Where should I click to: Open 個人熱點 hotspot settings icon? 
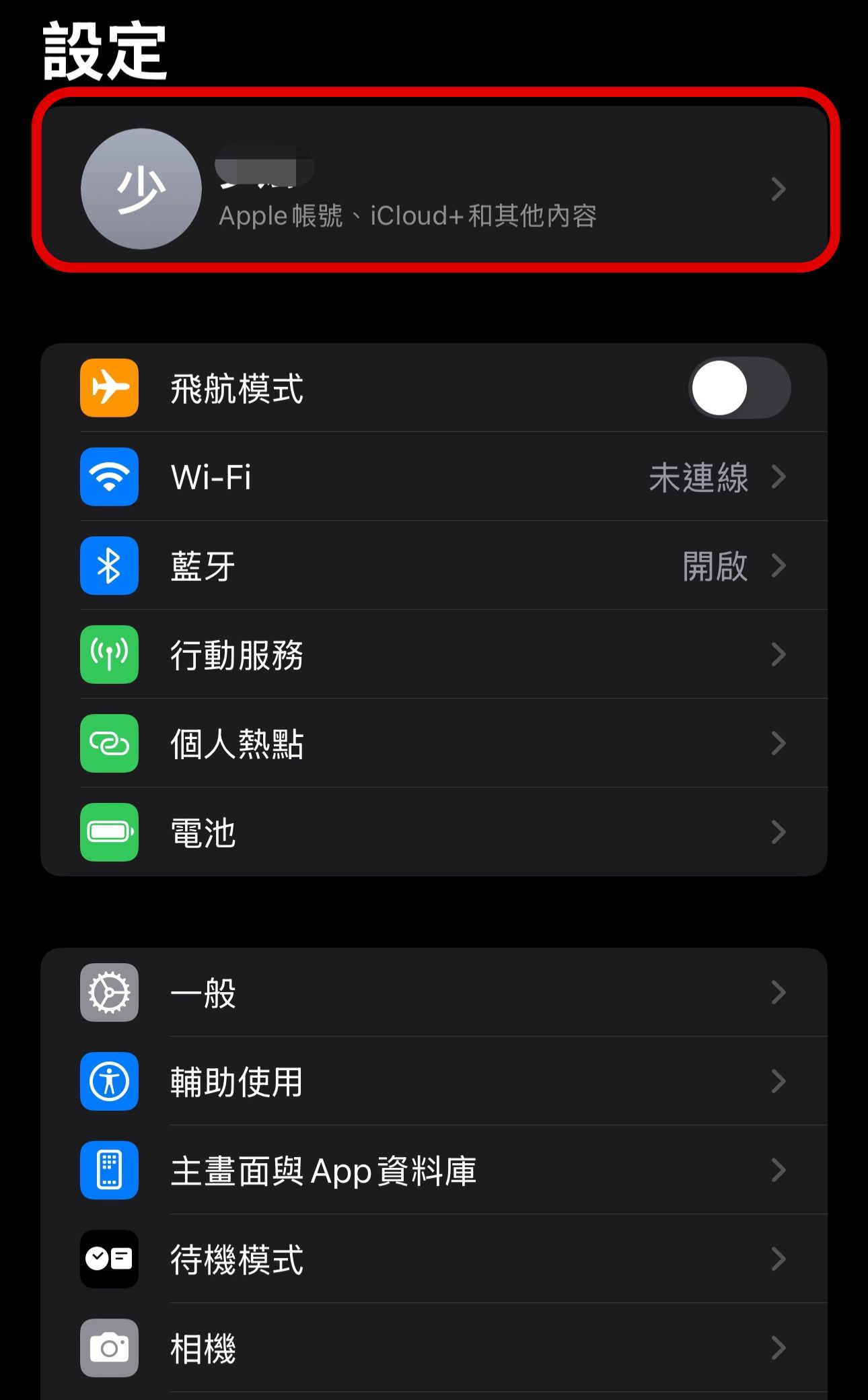pos(109,744)
